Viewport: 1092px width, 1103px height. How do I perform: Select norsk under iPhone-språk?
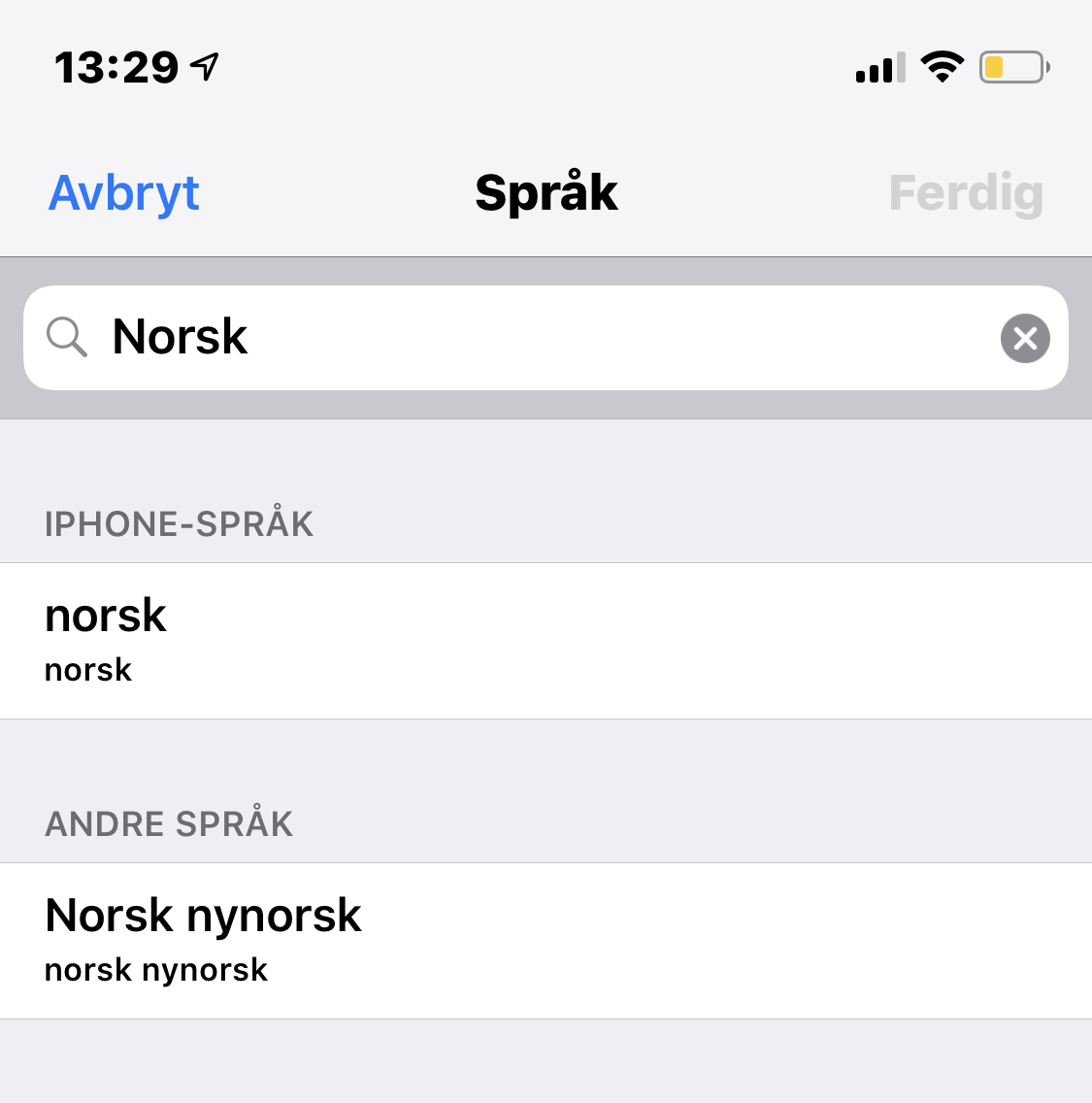[546, 641]
